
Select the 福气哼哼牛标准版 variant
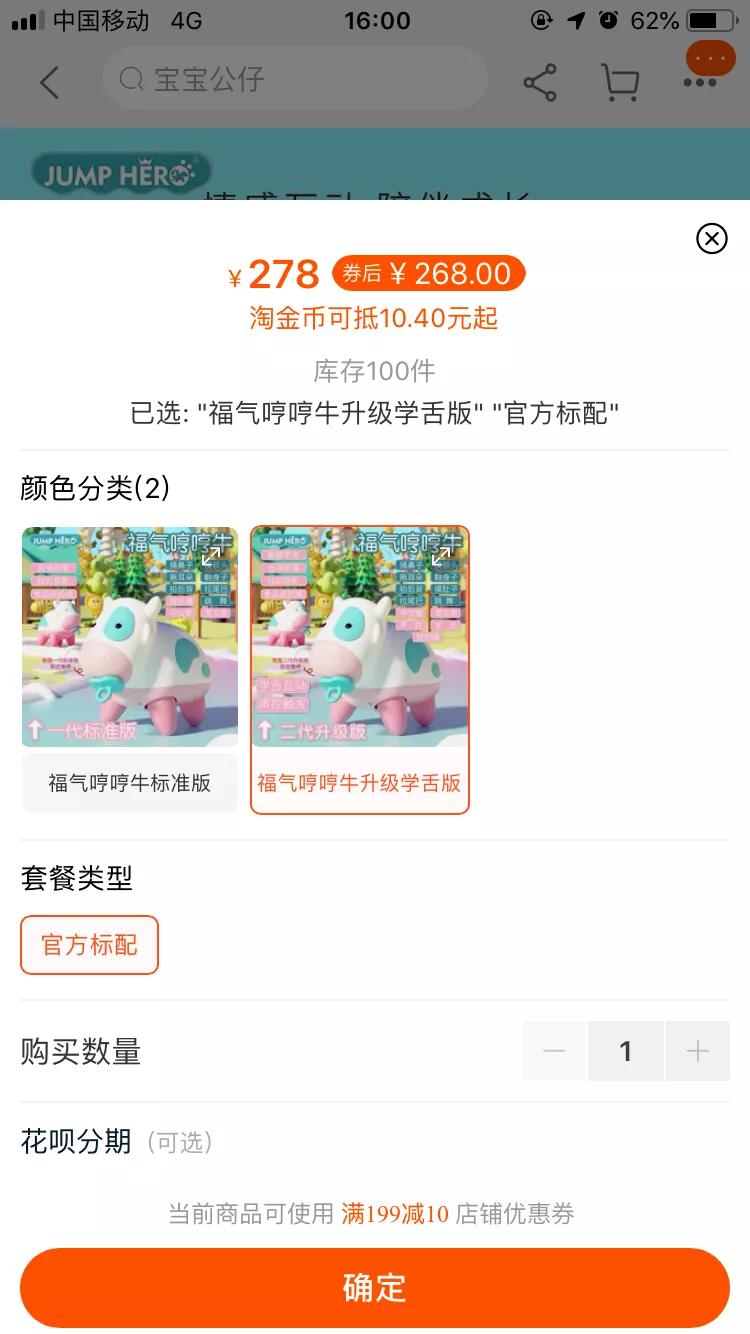click(x=129, y=785)
